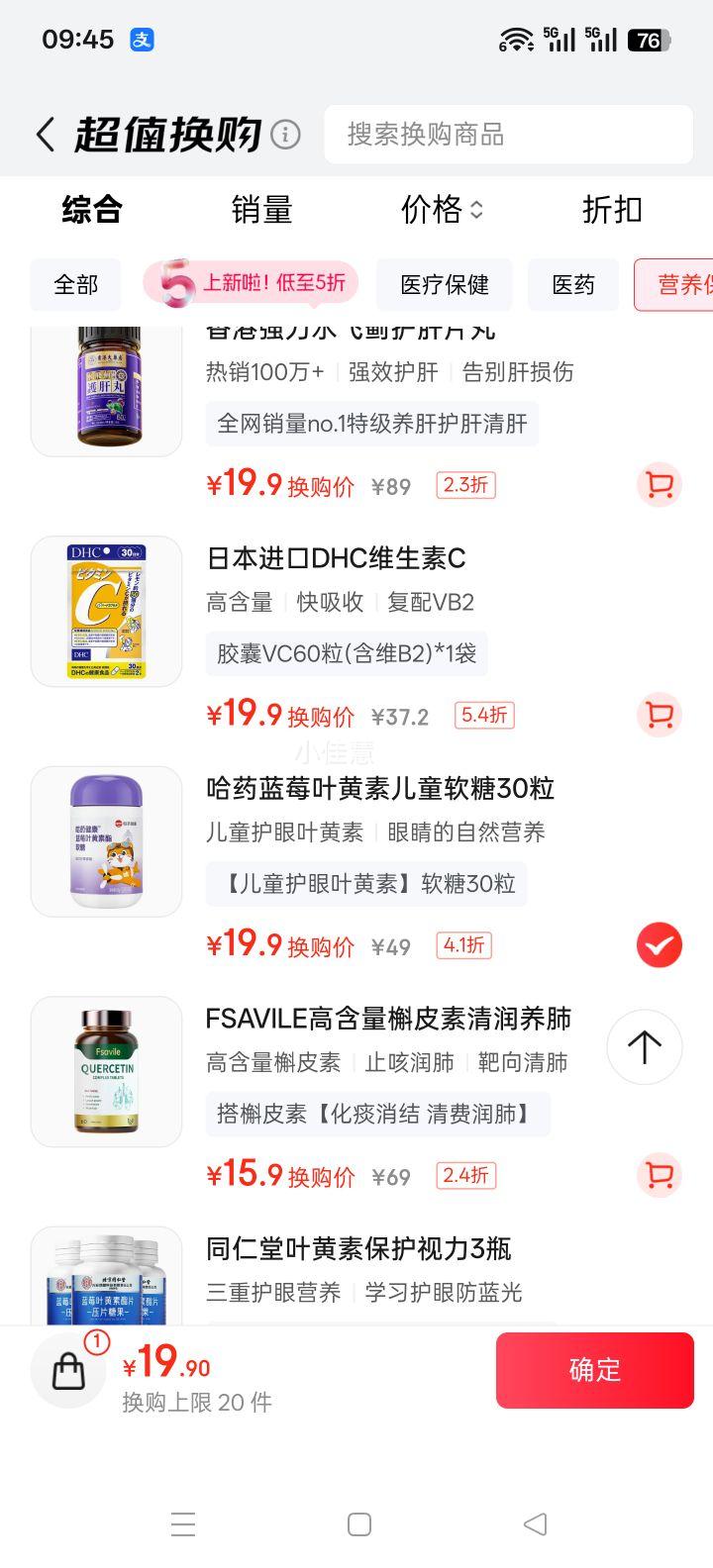This screenshot has height=1568, width=713.
Task: Sort products by 销量
Action: [x=261, y=210]
